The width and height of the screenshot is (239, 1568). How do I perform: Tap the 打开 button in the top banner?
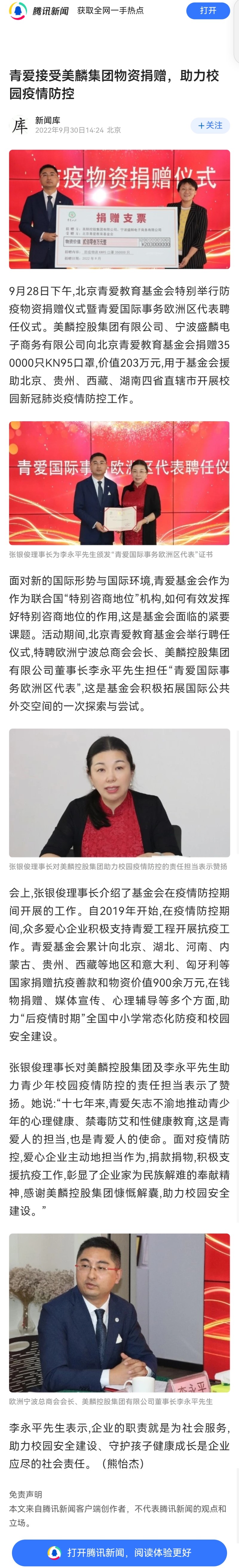[207, 10]
